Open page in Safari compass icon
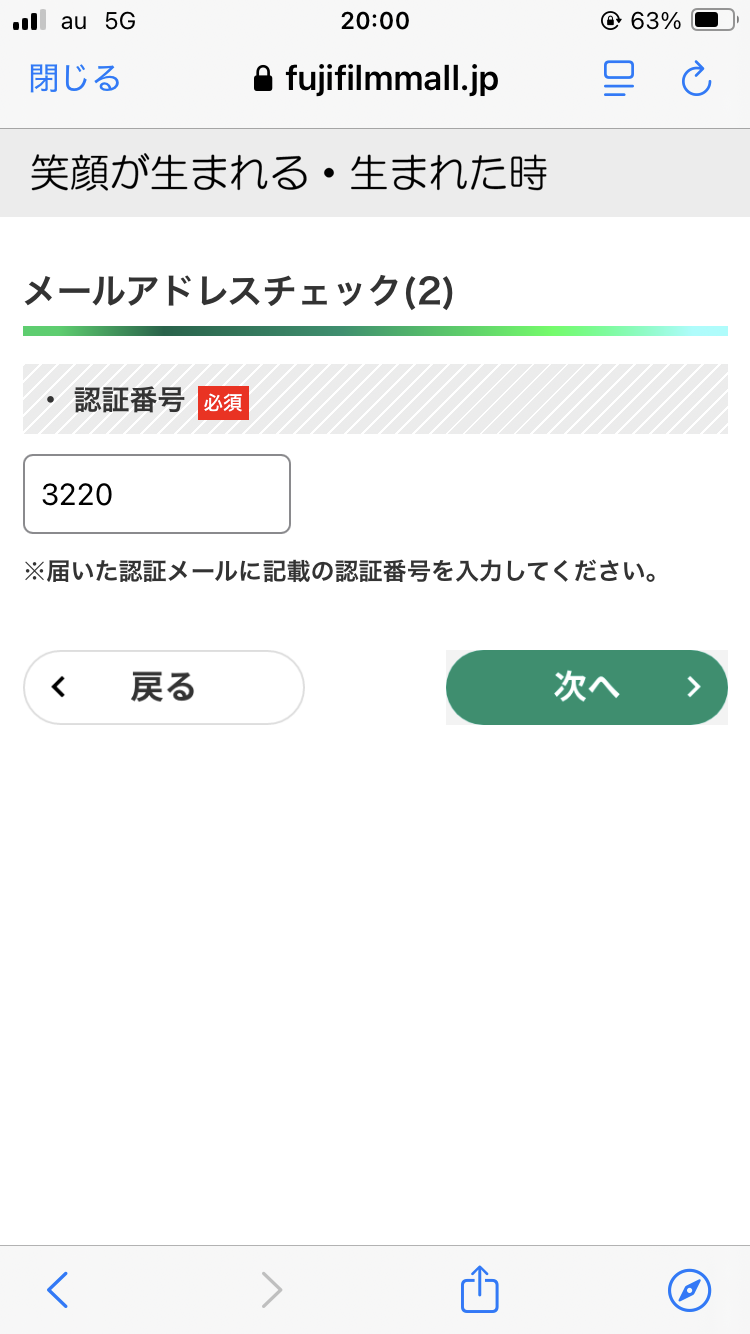 tap(689, 1290)
